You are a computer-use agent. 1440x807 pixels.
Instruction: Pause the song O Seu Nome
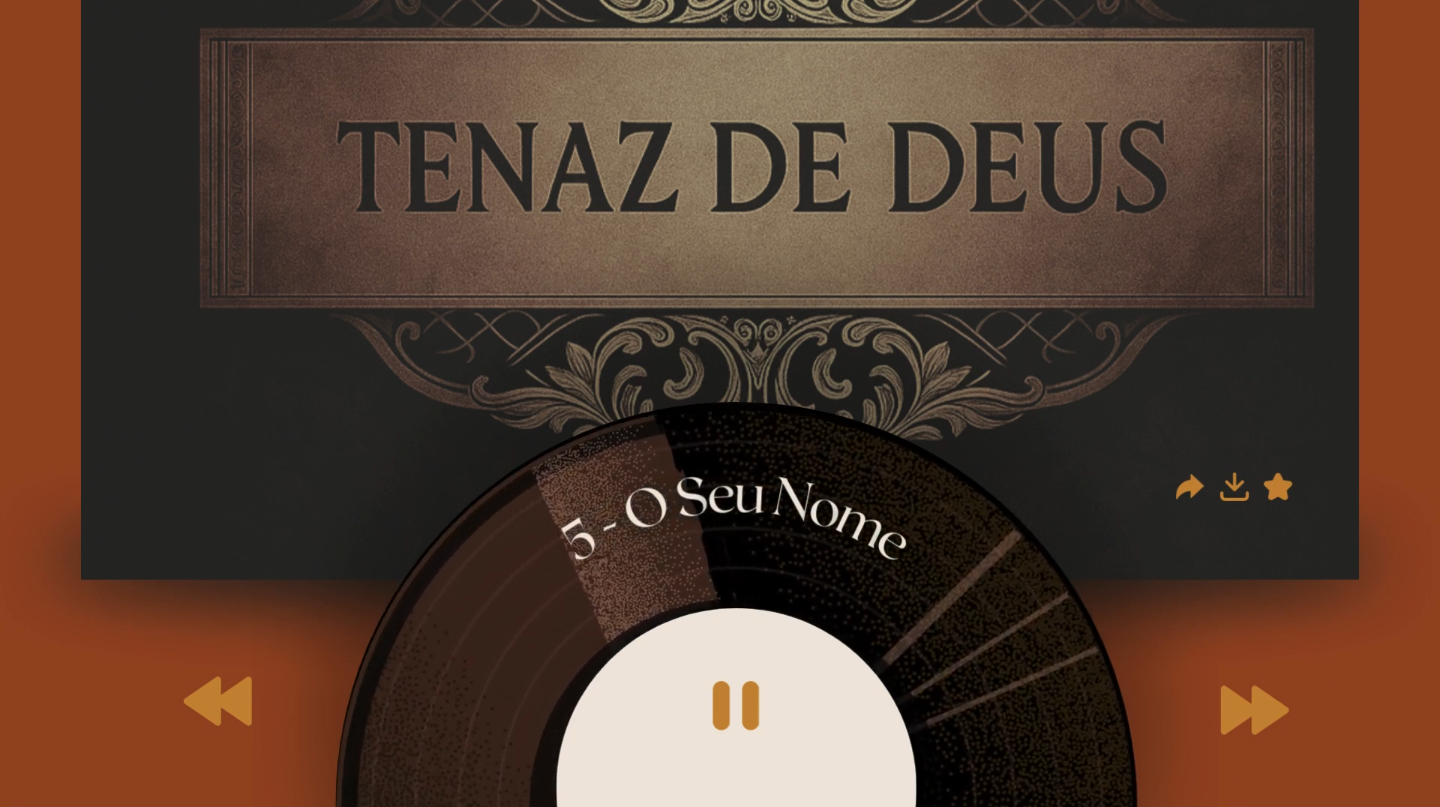click(x=736, y=705)
